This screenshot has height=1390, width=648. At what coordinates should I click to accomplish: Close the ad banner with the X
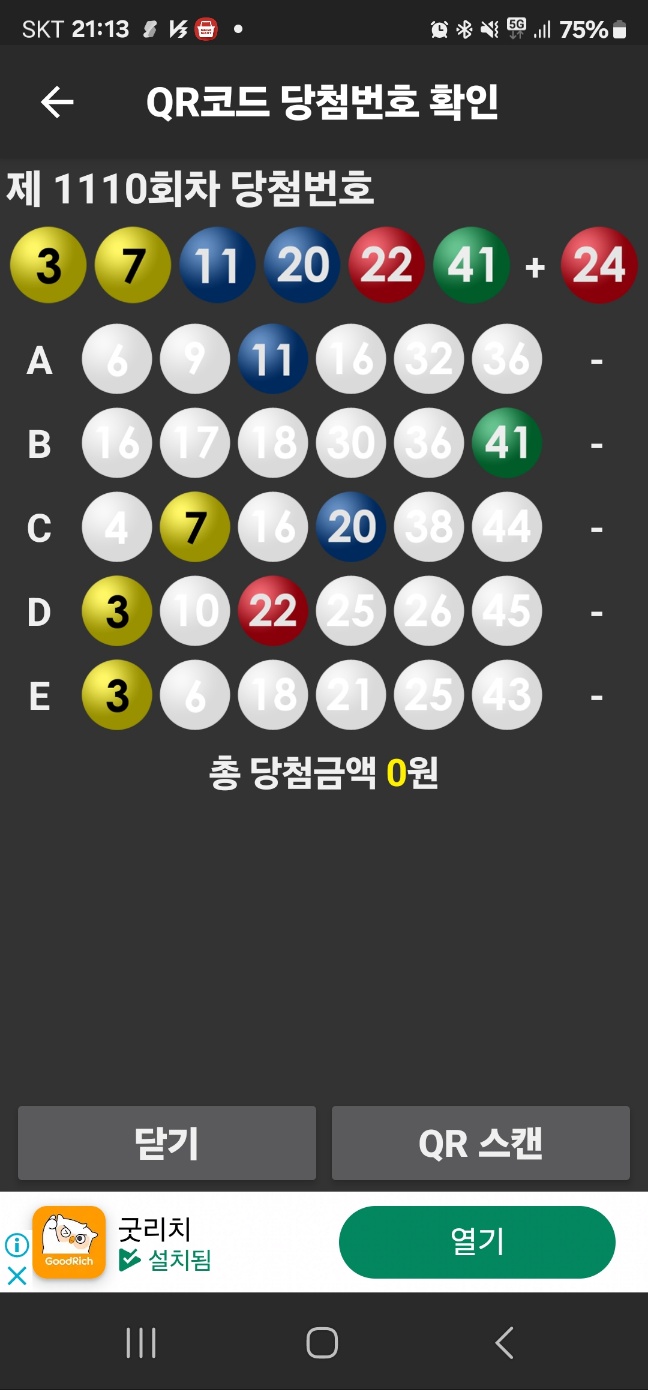(17, 1276)
